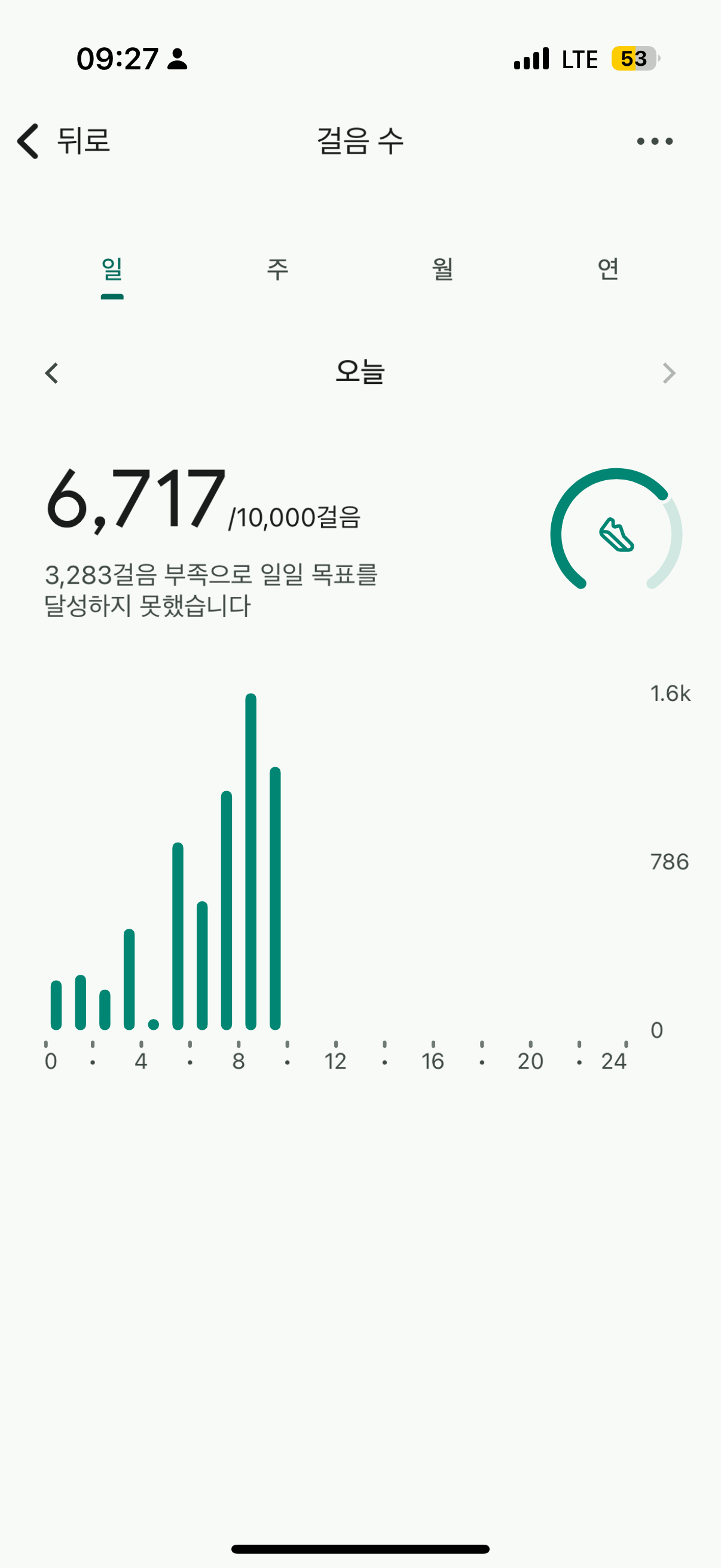Tap the next-day arrow beside 오늘
This screenshot has height=1568, width=721.
click(668, 373)
